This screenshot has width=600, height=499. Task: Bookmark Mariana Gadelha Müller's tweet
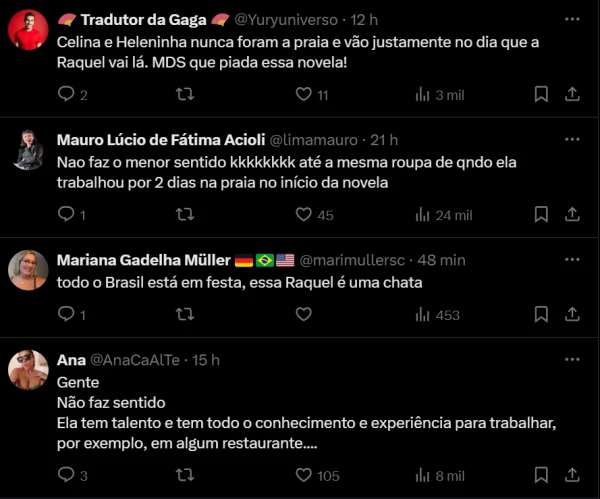(x=540, y=314)
